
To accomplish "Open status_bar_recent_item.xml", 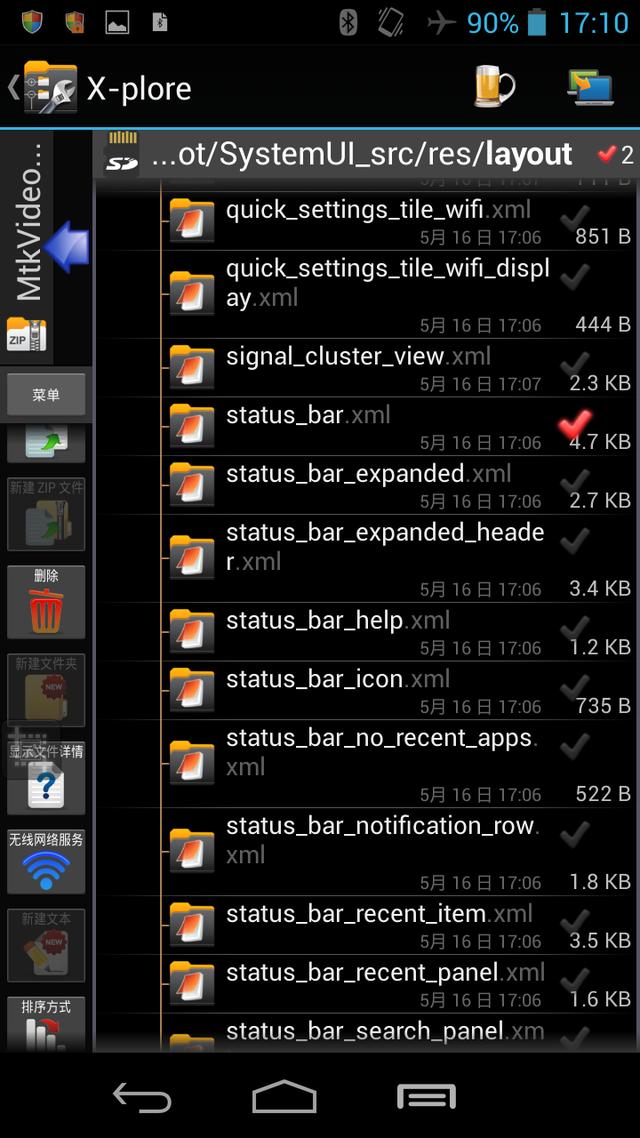I will pyautogui.click(x=378, y=914).
